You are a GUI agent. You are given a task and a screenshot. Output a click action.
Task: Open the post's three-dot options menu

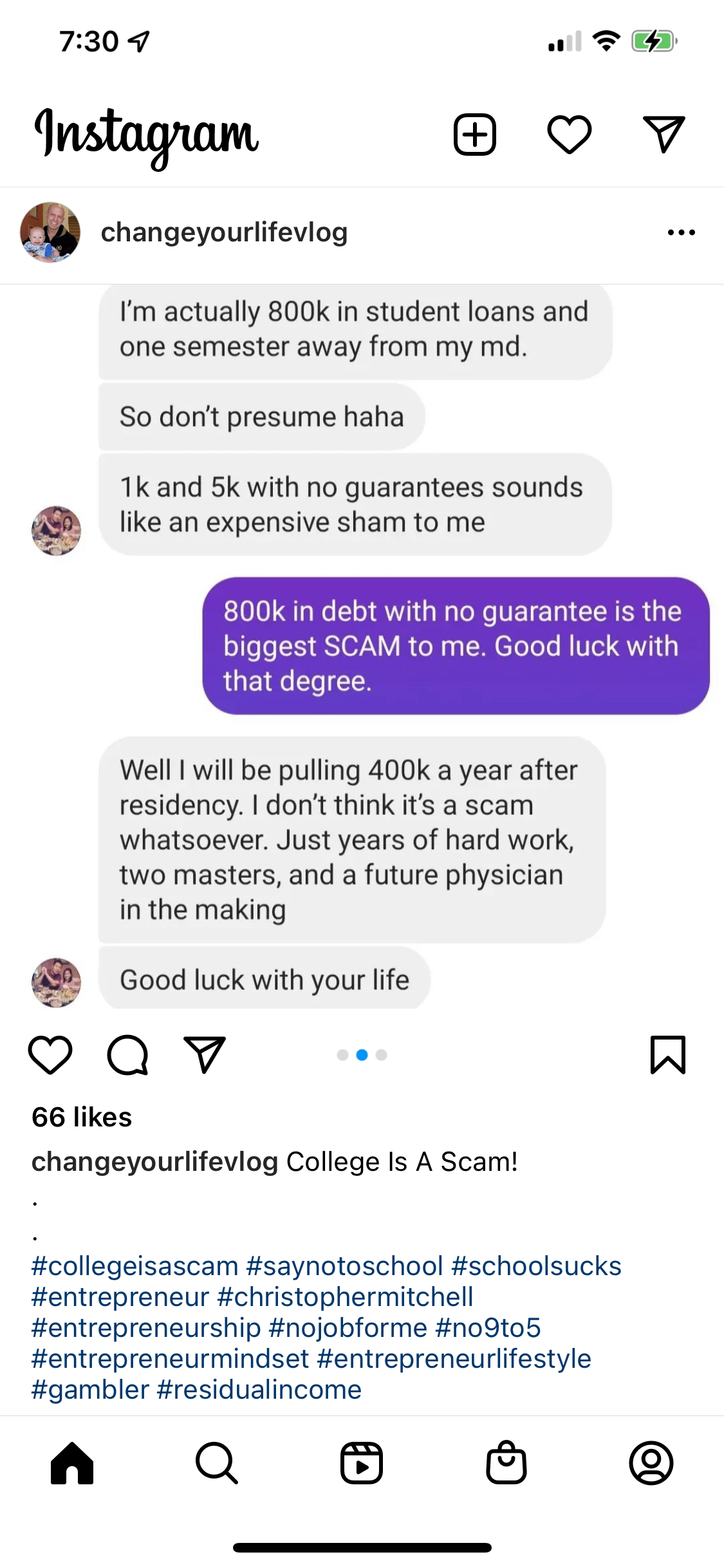681,232
